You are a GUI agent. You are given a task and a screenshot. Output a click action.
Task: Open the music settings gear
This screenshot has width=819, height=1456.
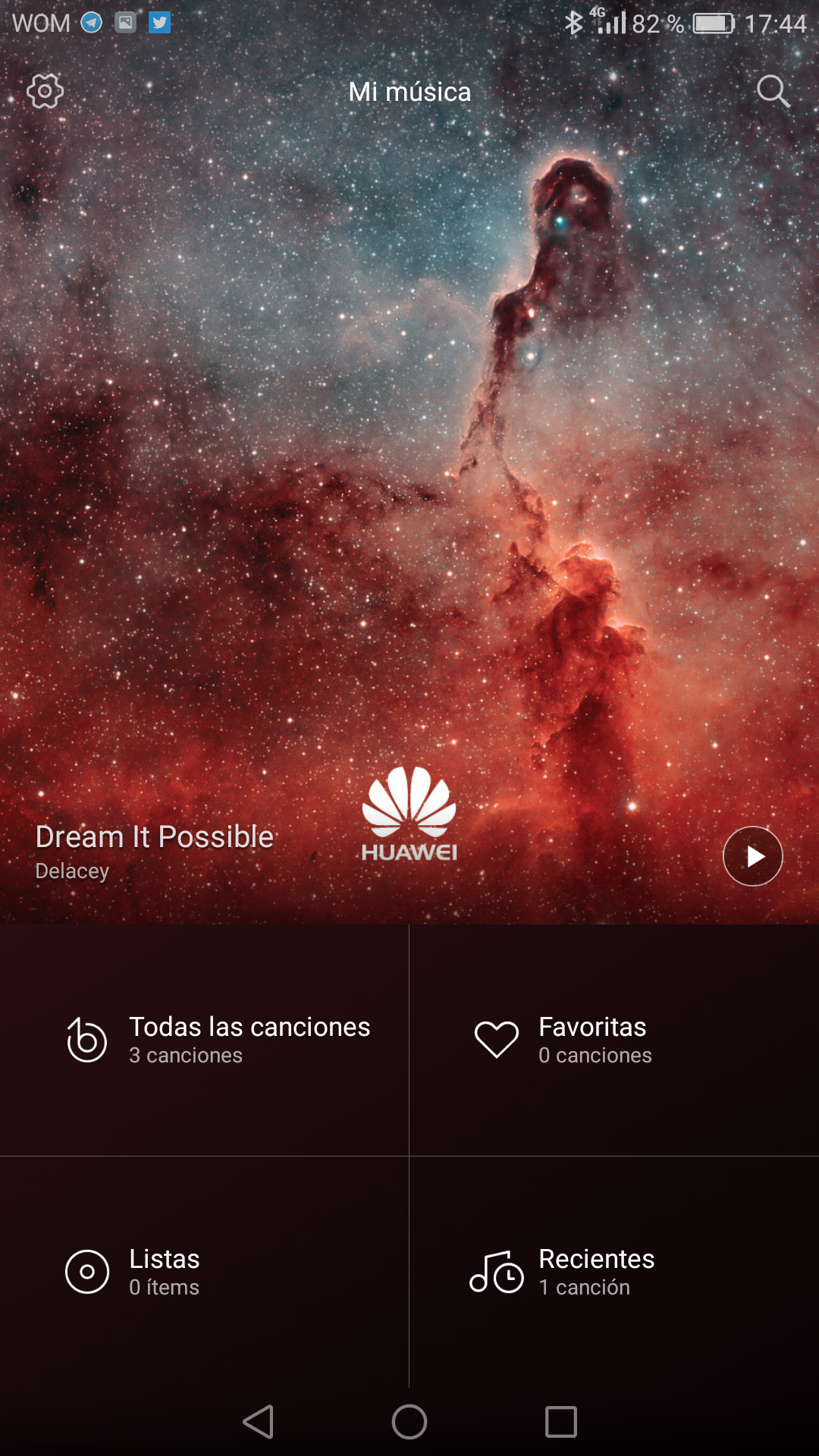pyautogui.click(x=45, y=92)
